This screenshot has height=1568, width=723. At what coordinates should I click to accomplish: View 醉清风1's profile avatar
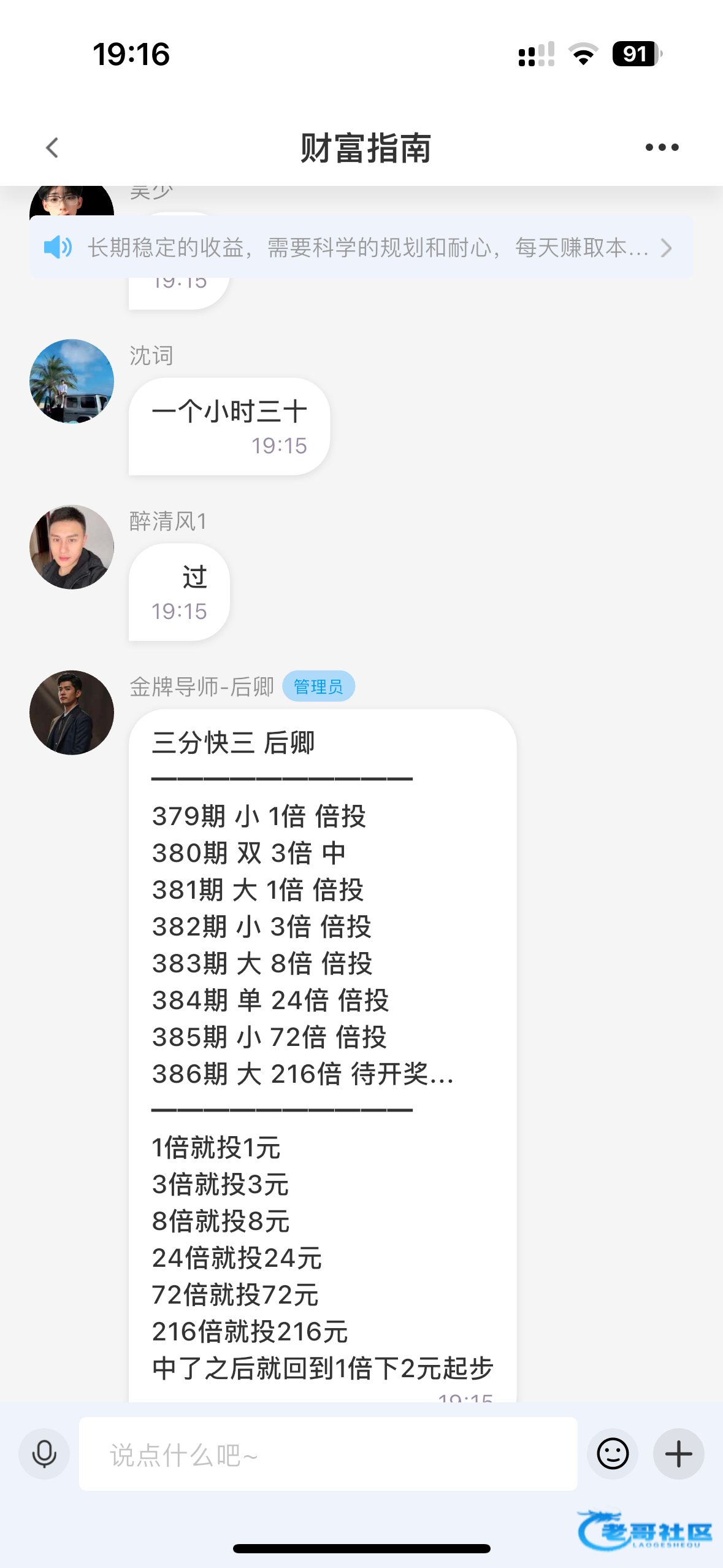[x=72, y=547]
